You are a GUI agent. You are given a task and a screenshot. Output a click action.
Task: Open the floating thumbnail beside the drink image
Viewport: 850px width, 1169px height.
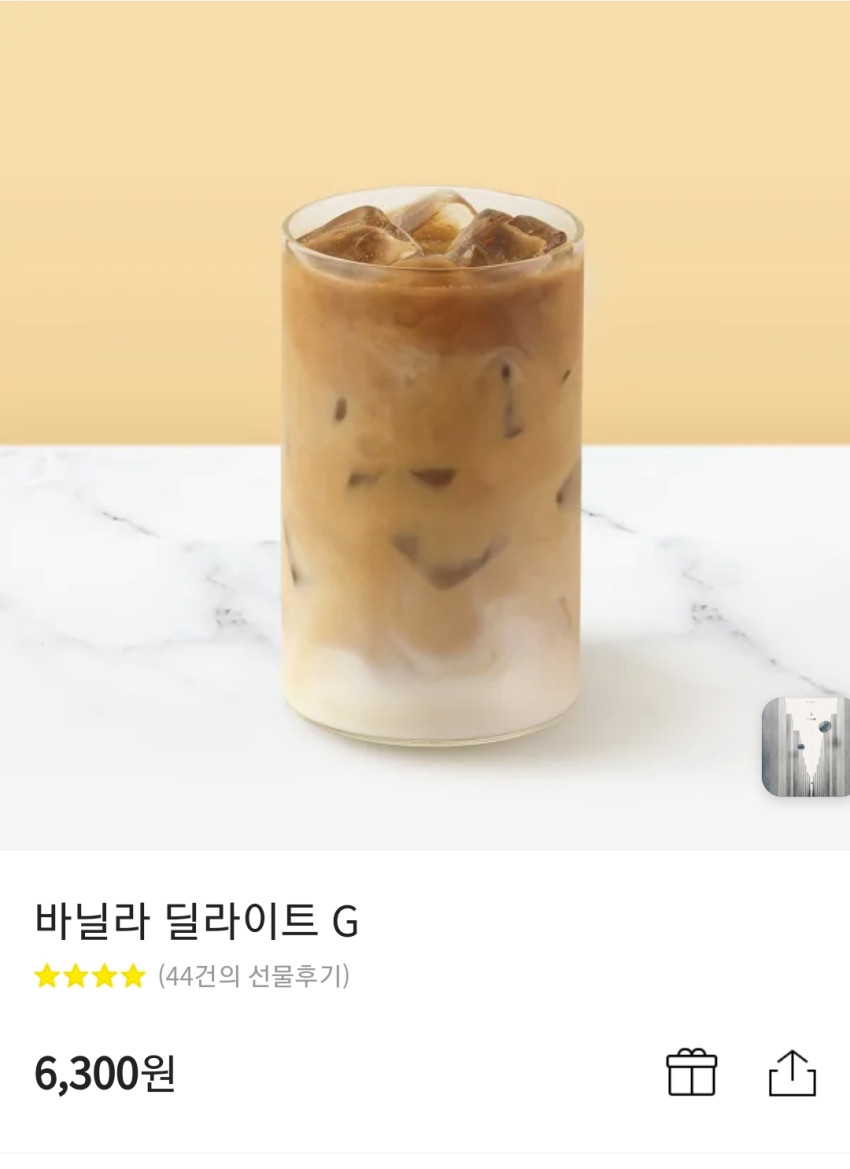805,747
